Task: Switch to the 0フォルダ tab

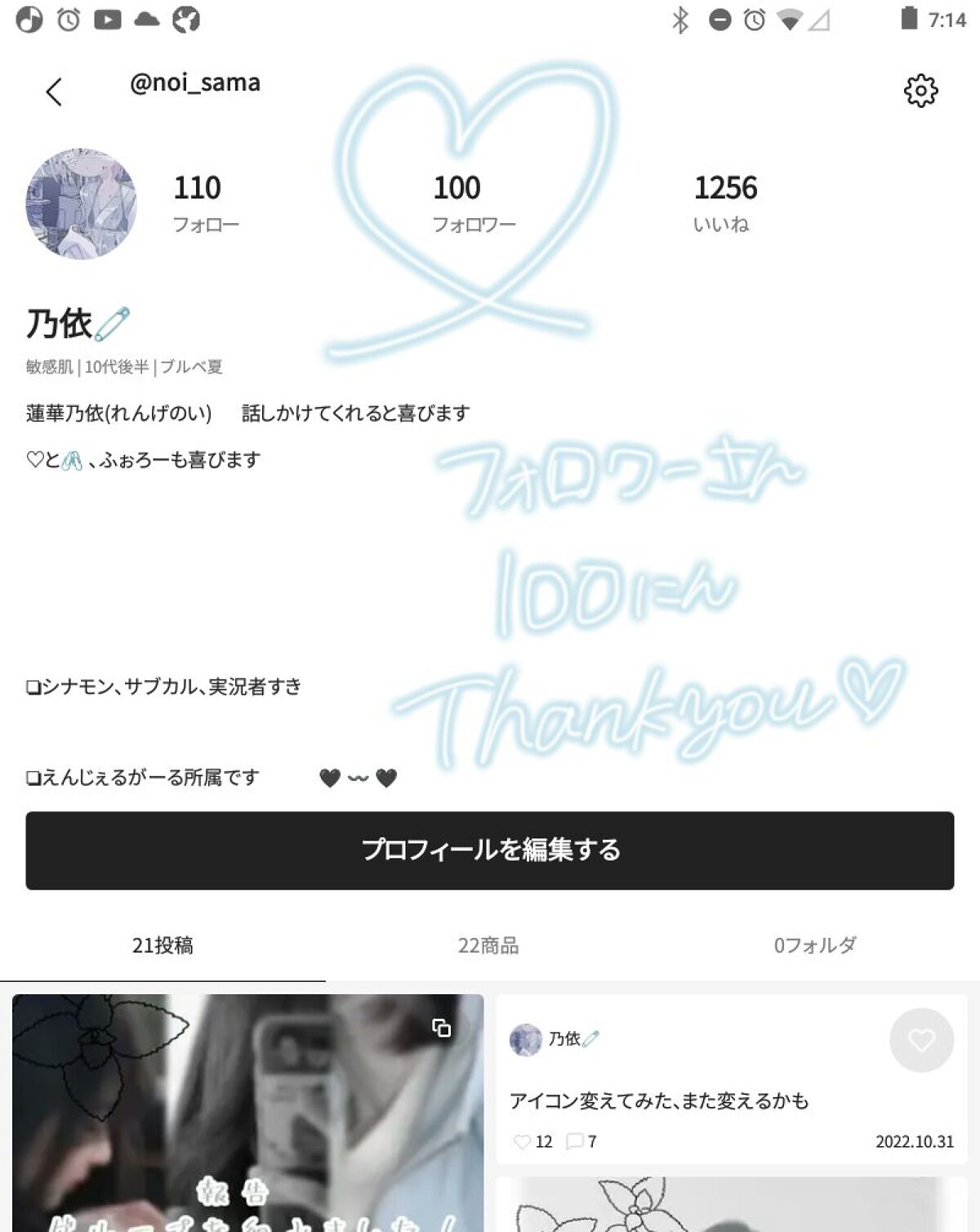Action: (815, 945)
